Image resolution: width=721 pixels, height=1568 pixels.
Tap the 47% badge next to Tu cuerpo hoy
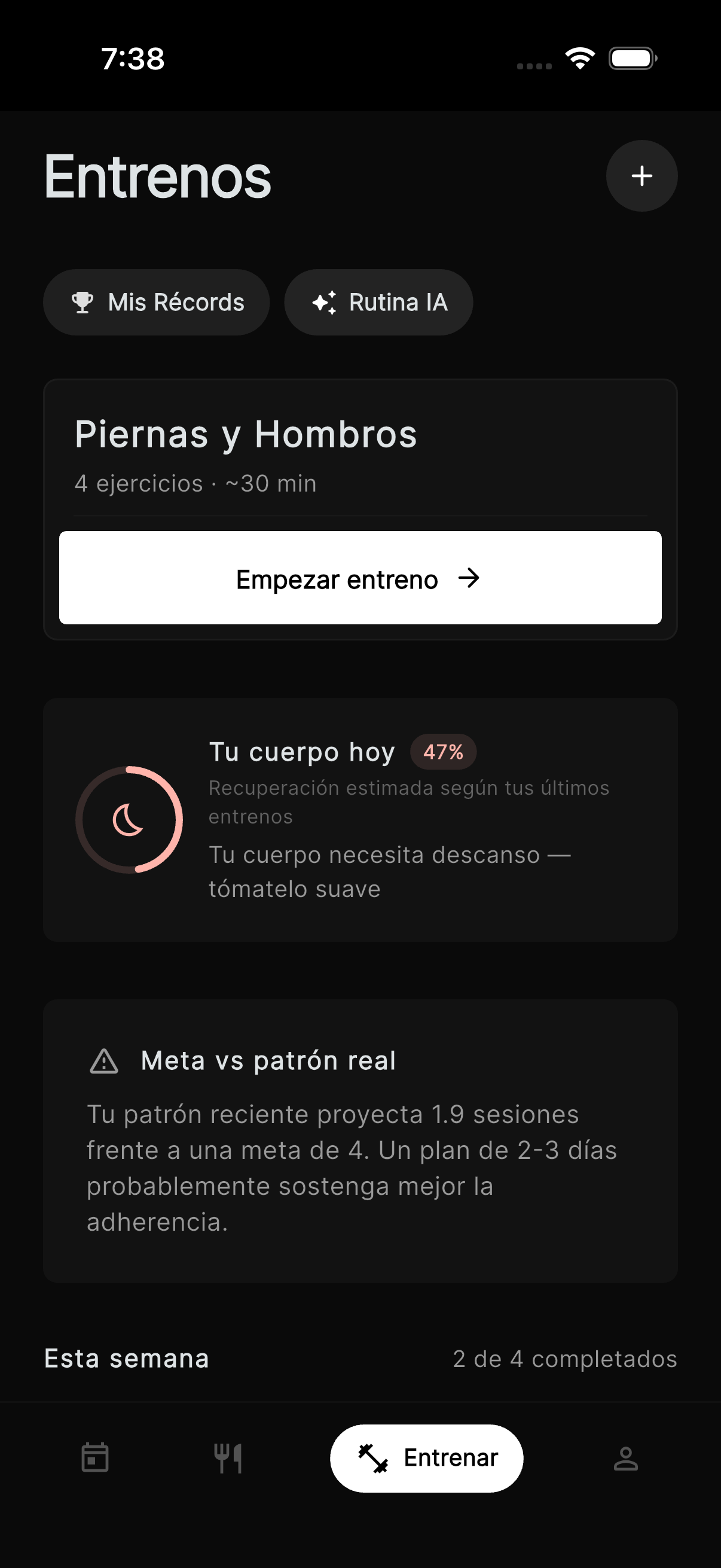pos(442,752)
